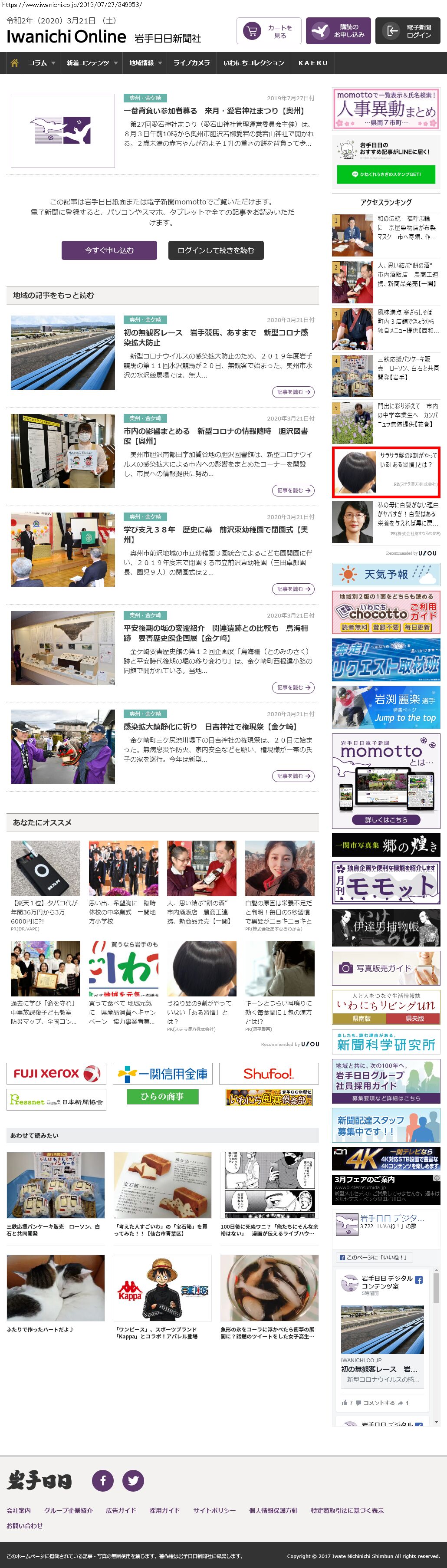Get the LINE stamp via green button
The image size is (447, 1568).
(386, 174)
